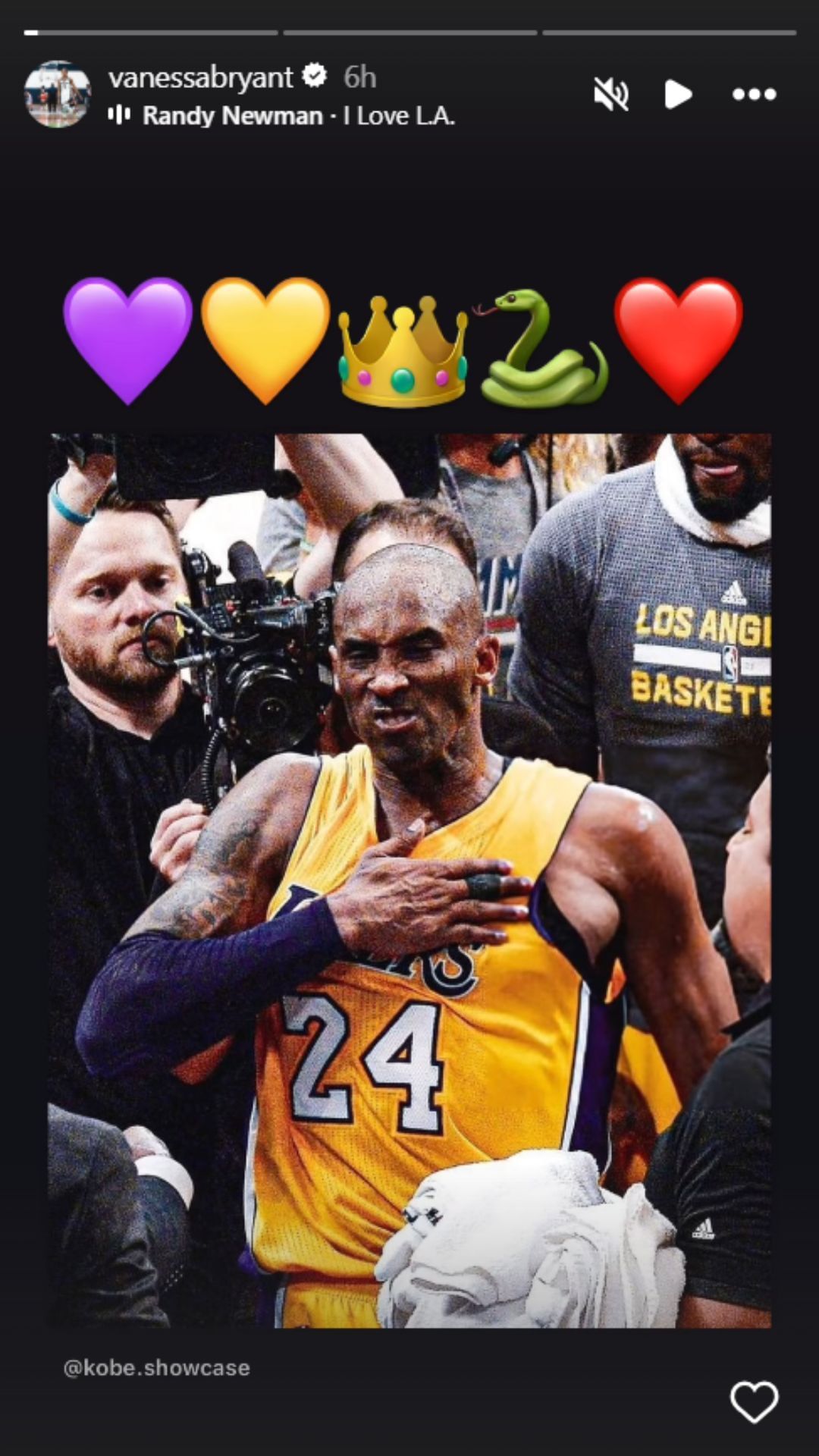Image resolution: width=819 pixels, height=1456 pixels.
Task: Open the Randy Newman I Love L.A. track
Action: pos(298,116)
